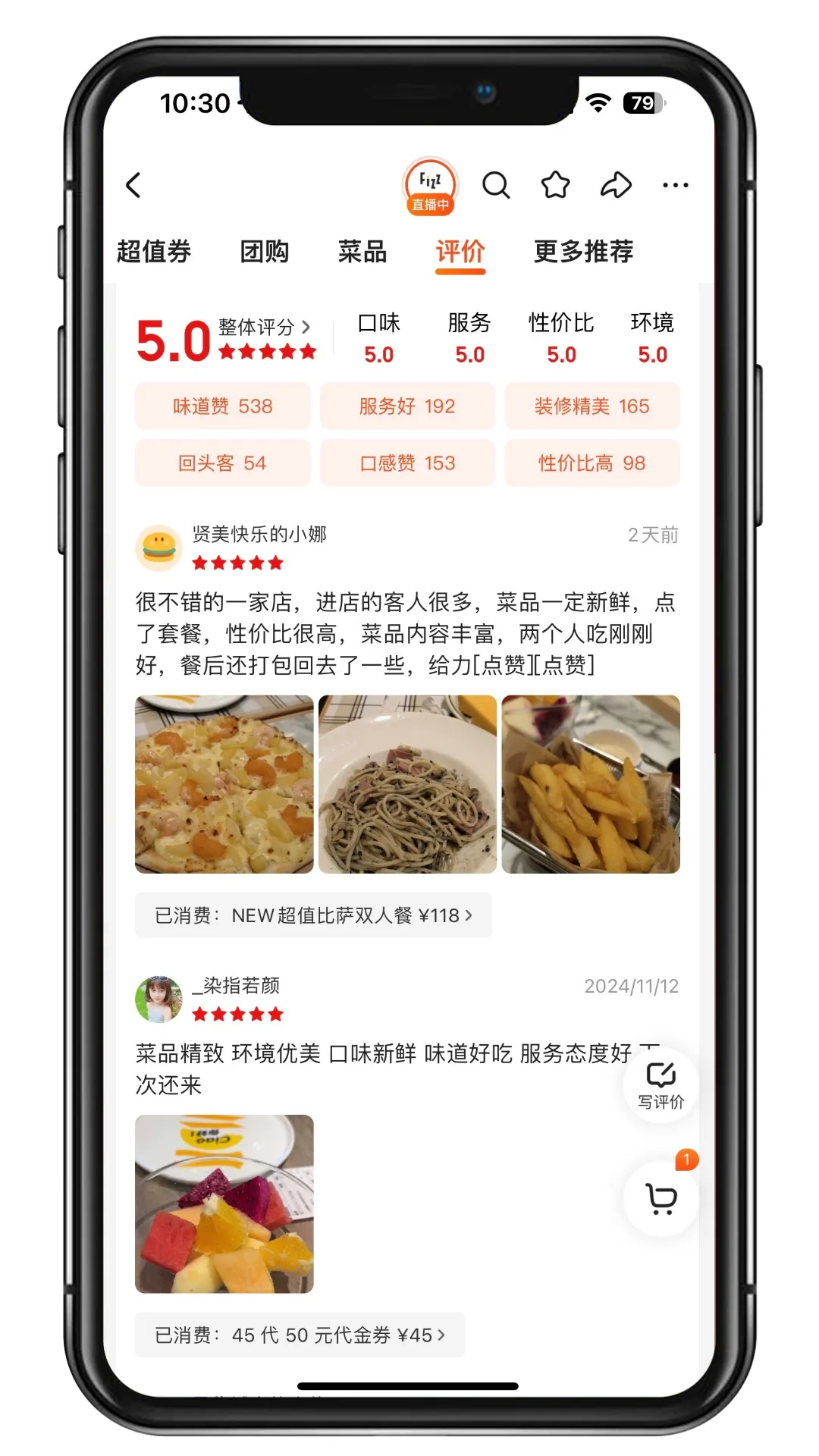
Task: Open the 直播中 live stream badge
Action: click(x=430, y=187)
